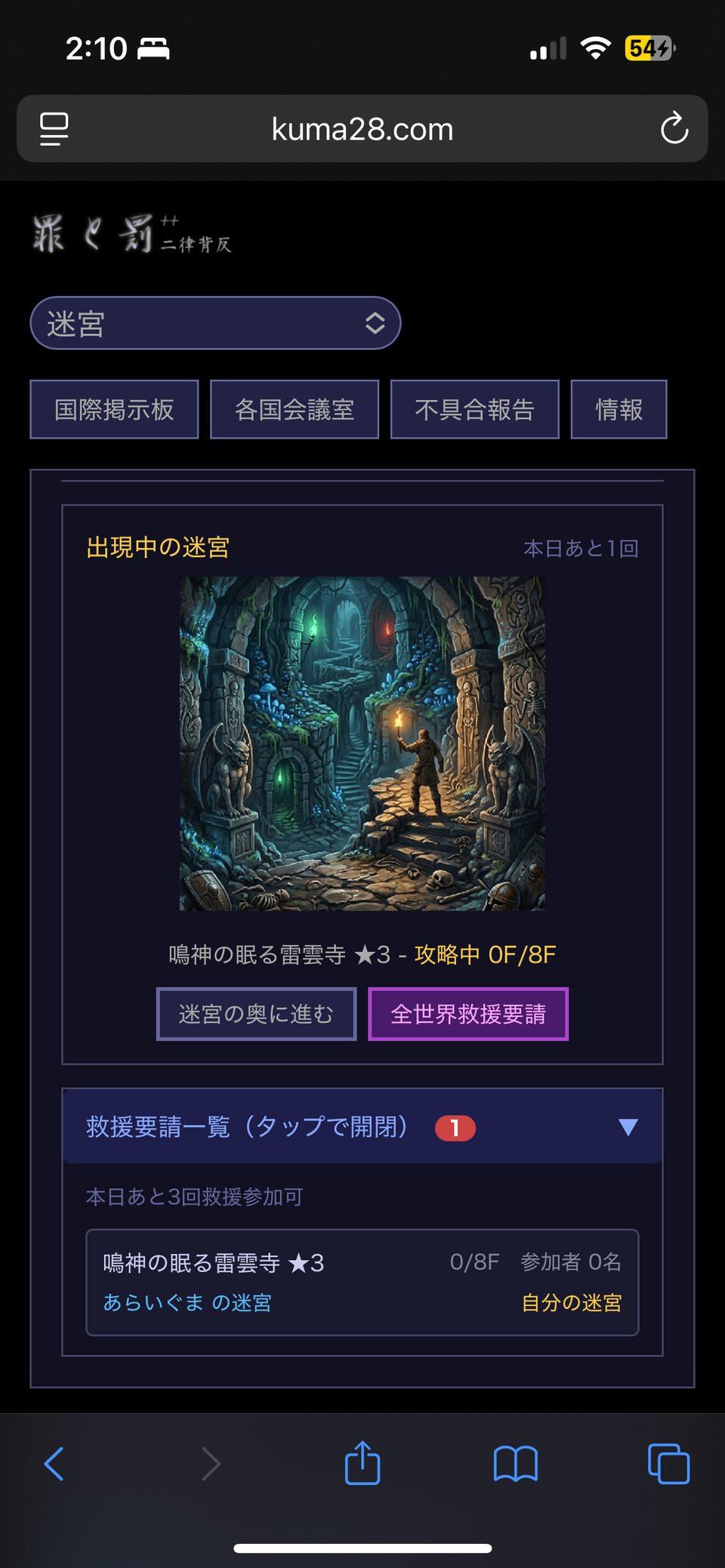725x1568 pixels.
Task: Open Safari bookmarks
Action: tap(515, 1464)
